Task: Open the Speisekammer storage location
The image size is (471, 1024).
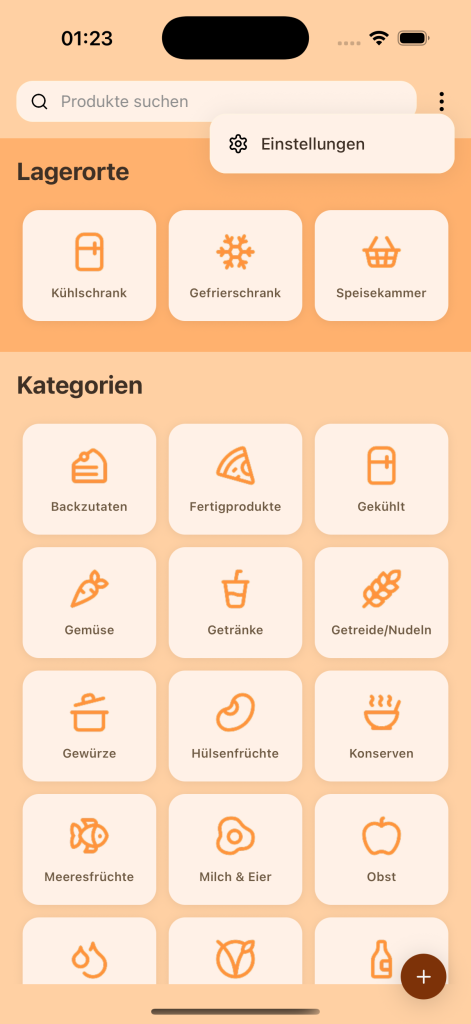Action: (382, 265)
